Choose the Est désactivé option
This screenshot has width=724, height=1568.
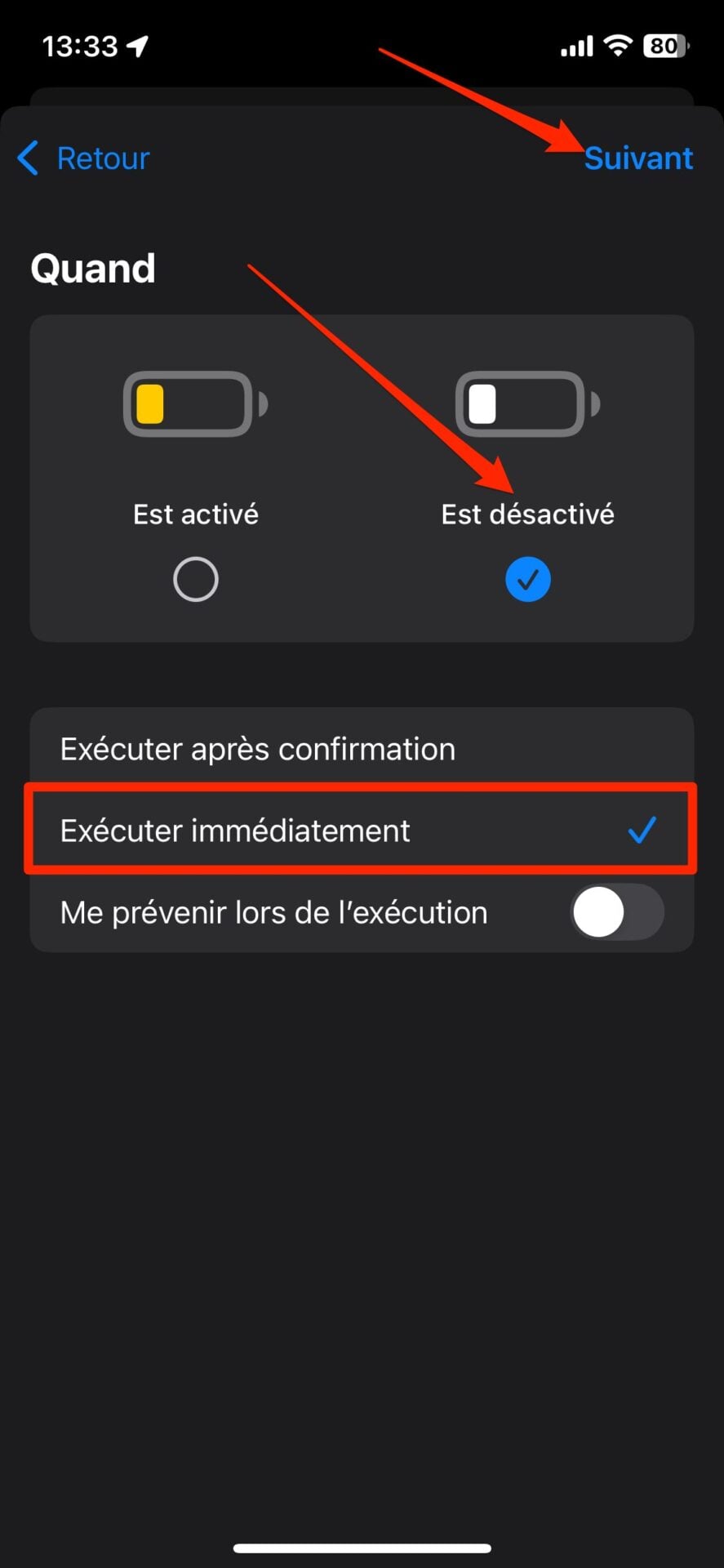(x=528, y=578)
